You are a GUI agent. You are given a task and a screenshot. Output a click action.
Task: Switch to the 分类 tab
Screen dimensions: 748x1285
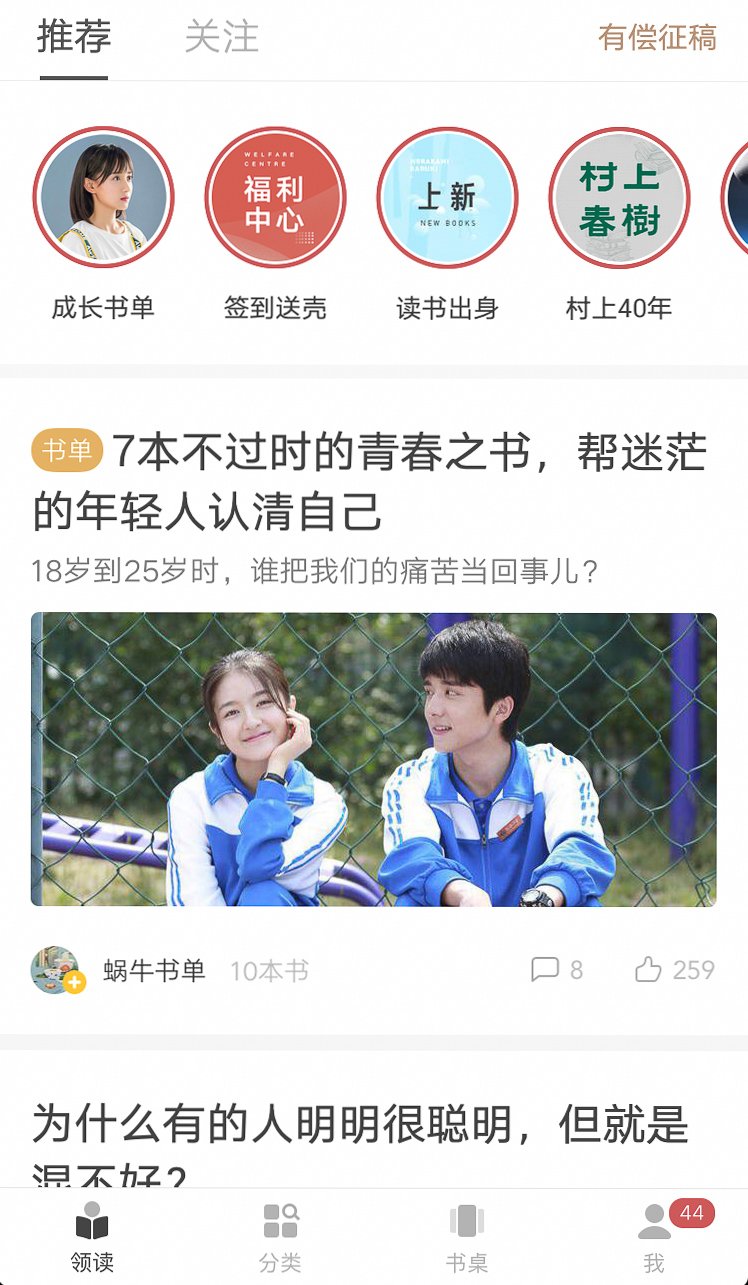pos(280,1237)
